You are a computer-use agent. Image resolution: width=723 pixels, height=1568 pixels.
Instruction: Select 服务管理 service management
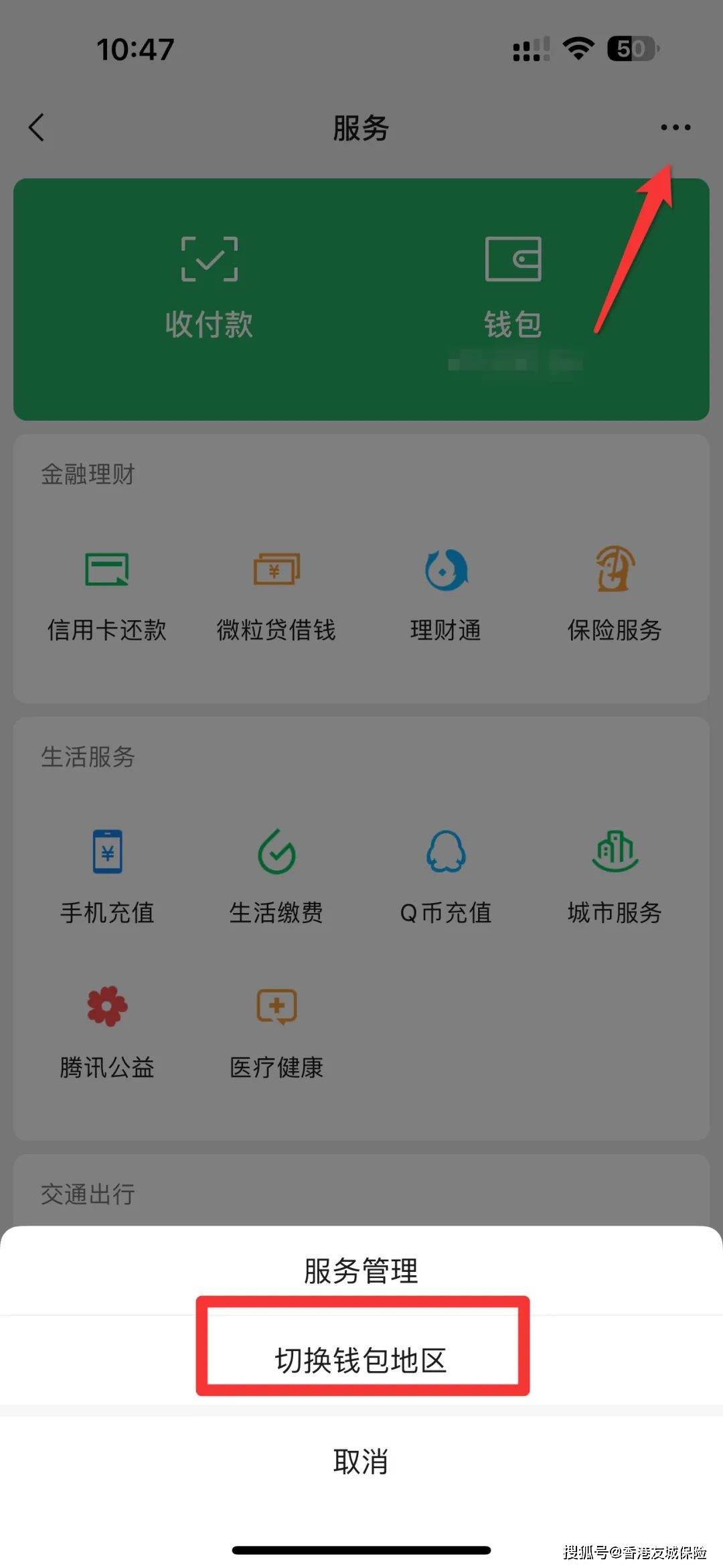point(361,1273)
